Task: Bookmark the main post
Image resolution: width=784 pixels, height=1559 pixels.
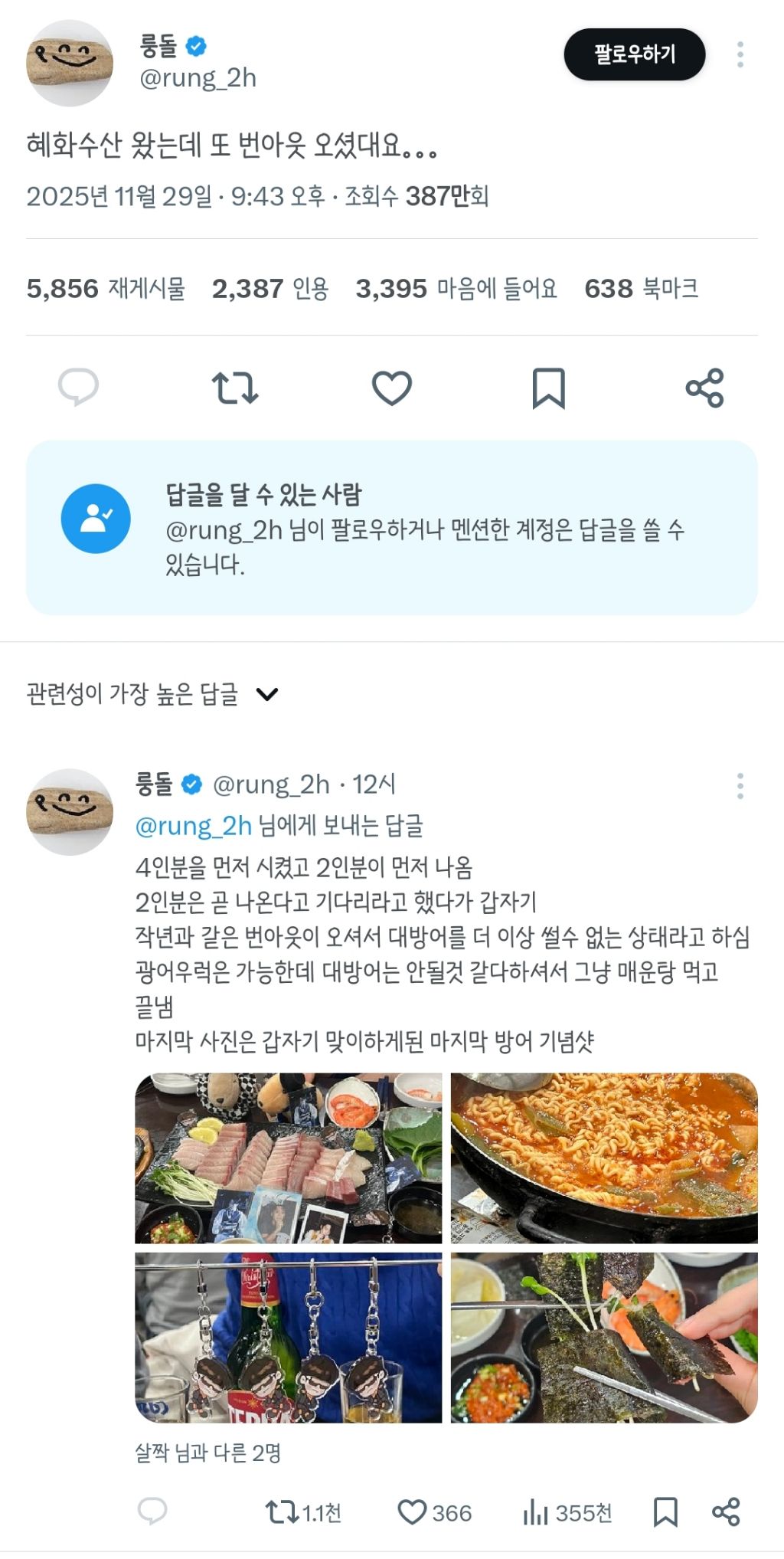Action: (548, 388)
